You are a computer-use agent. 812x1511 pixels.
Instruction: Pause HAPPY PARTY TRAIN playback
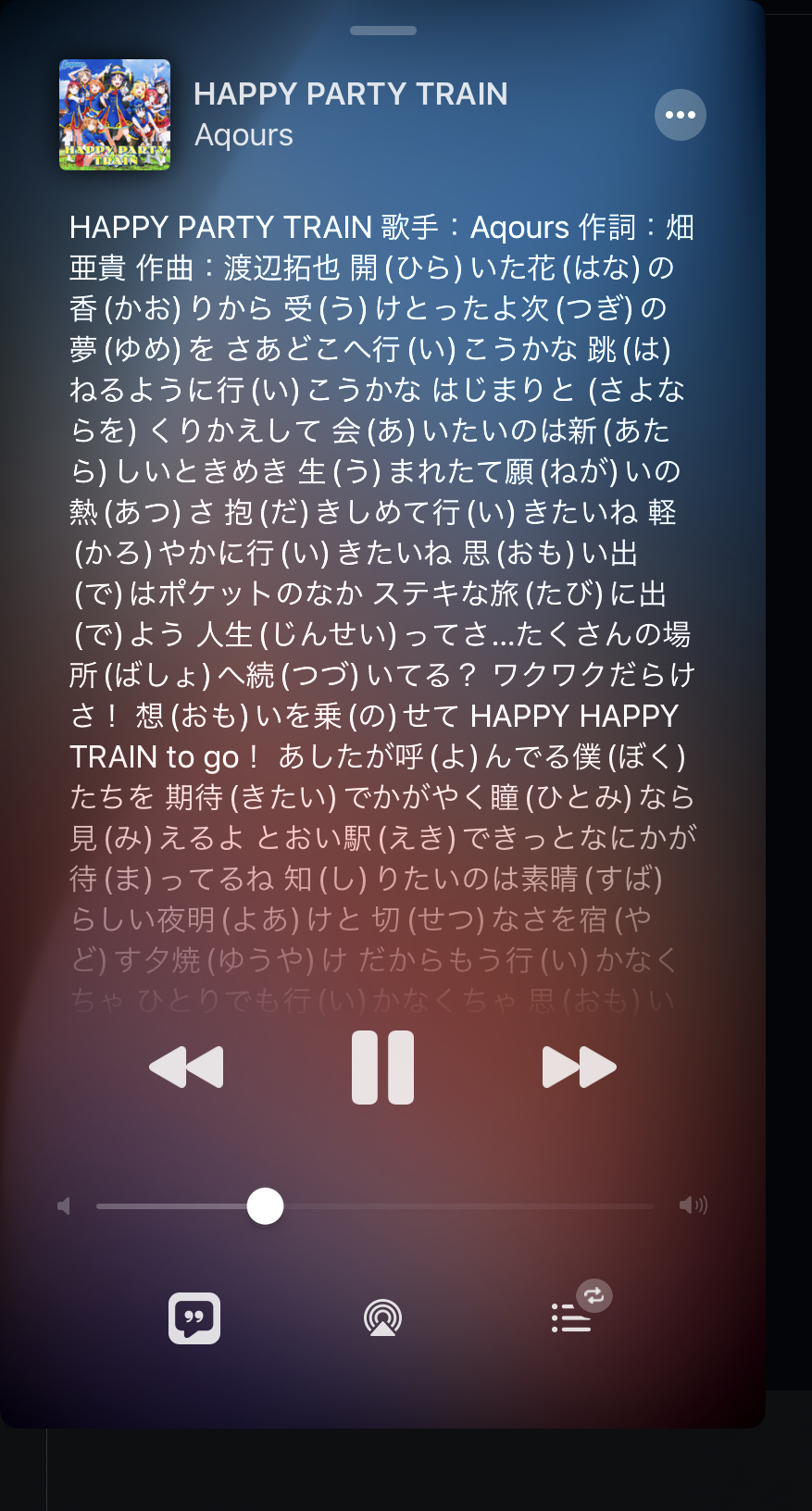click(382, 1067)
